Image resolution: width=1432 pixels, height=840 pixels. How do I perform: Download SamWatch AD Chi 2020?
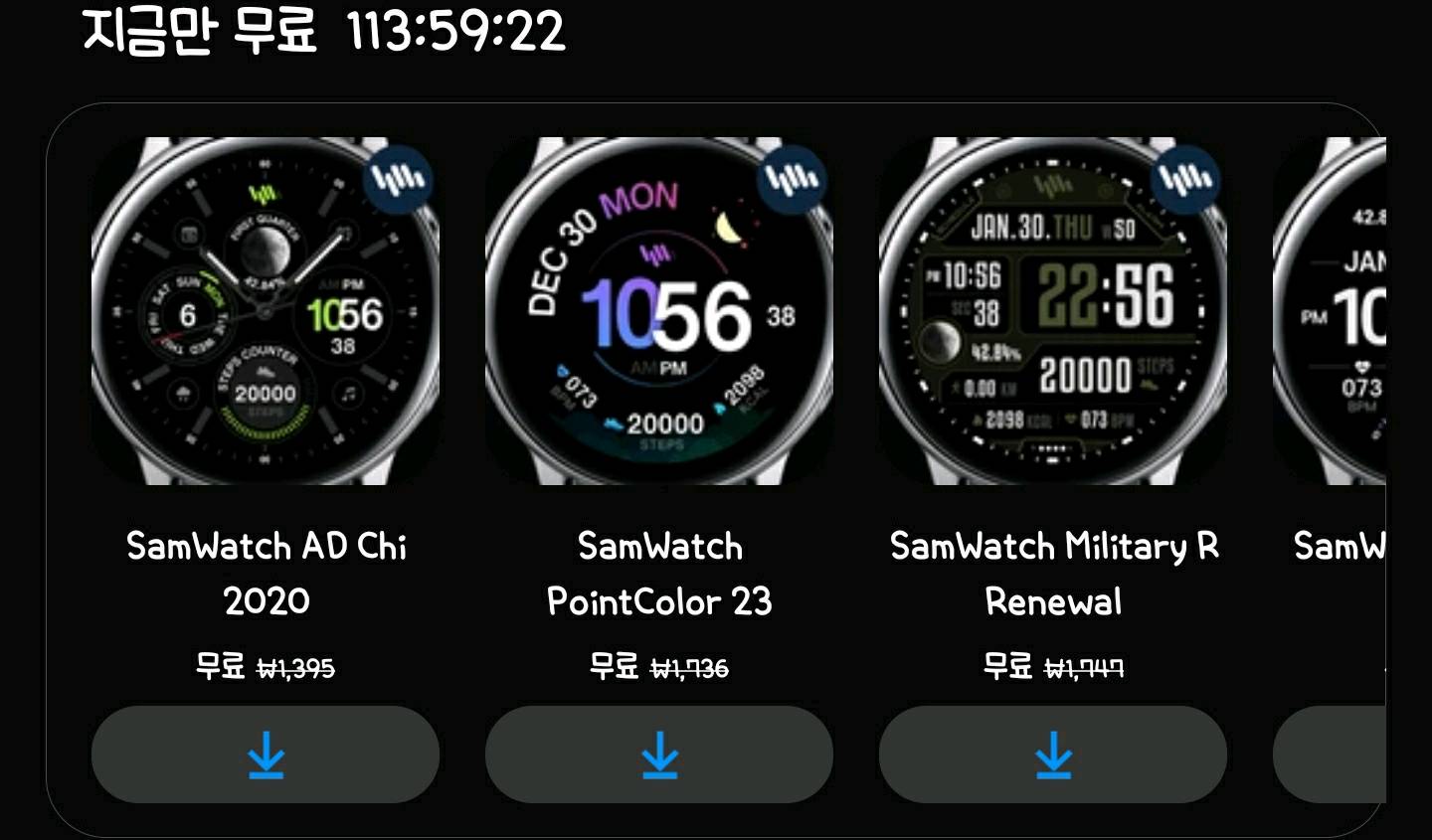[x=266, y=755]
